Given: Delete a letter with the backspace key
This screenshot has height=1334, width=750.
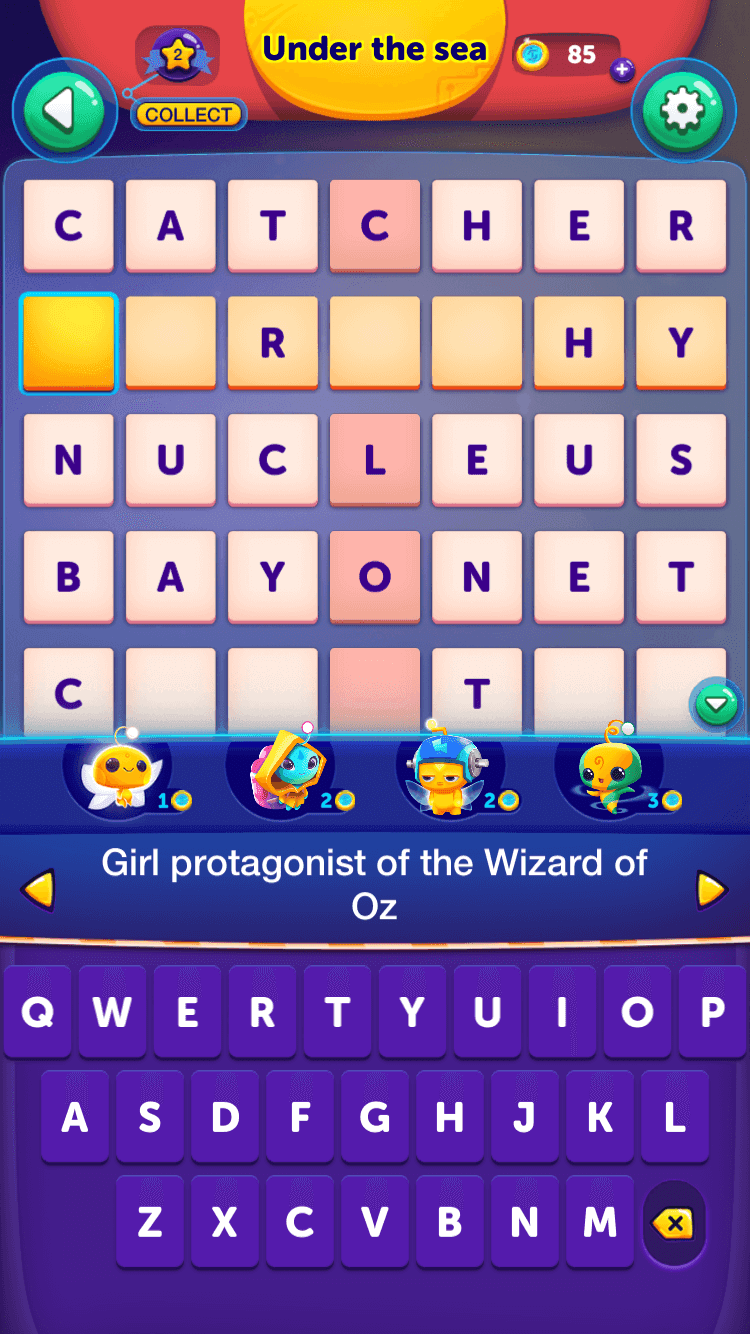Looking at the screenshot, I should coord(674,1222).
